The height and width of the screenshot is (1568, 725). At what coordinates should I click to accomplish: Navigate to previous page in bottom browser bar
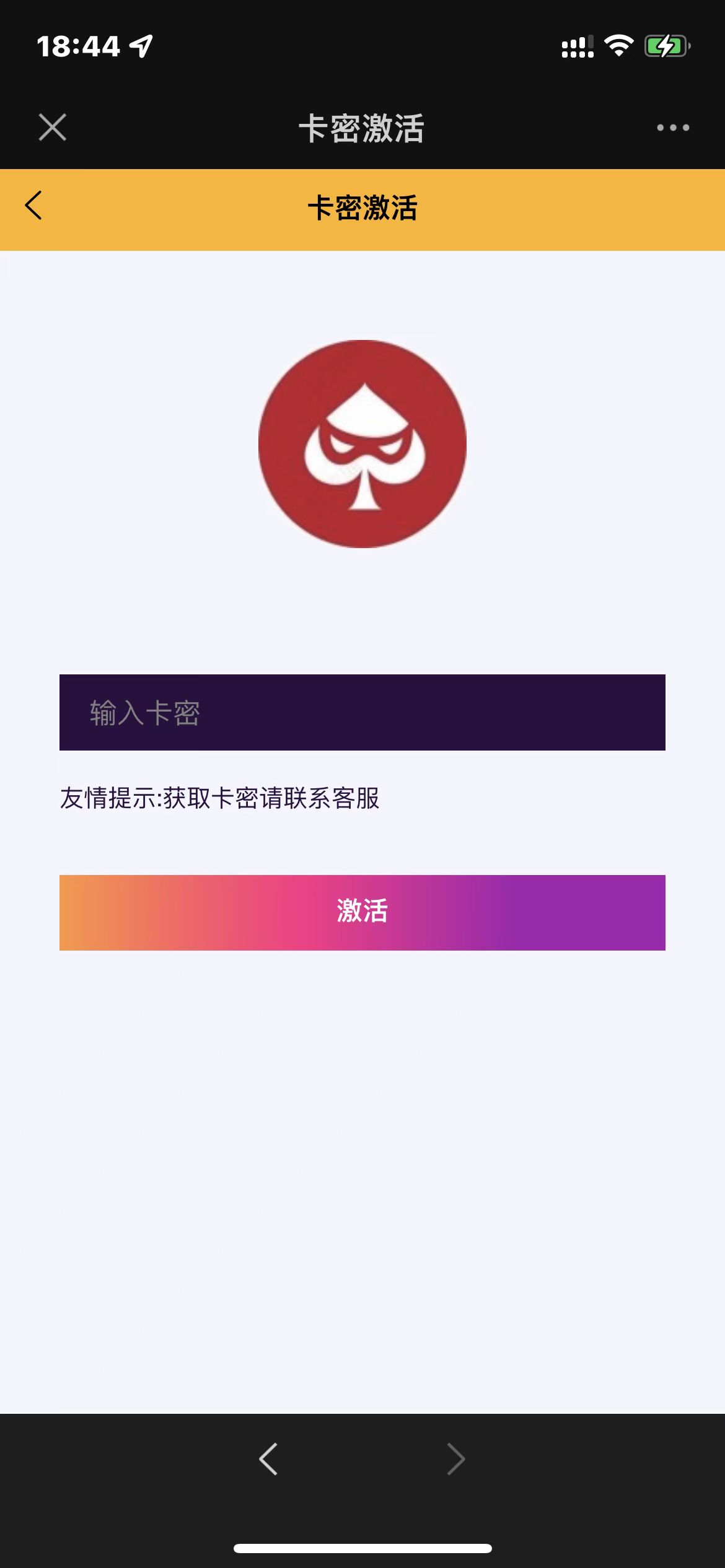269,1459
